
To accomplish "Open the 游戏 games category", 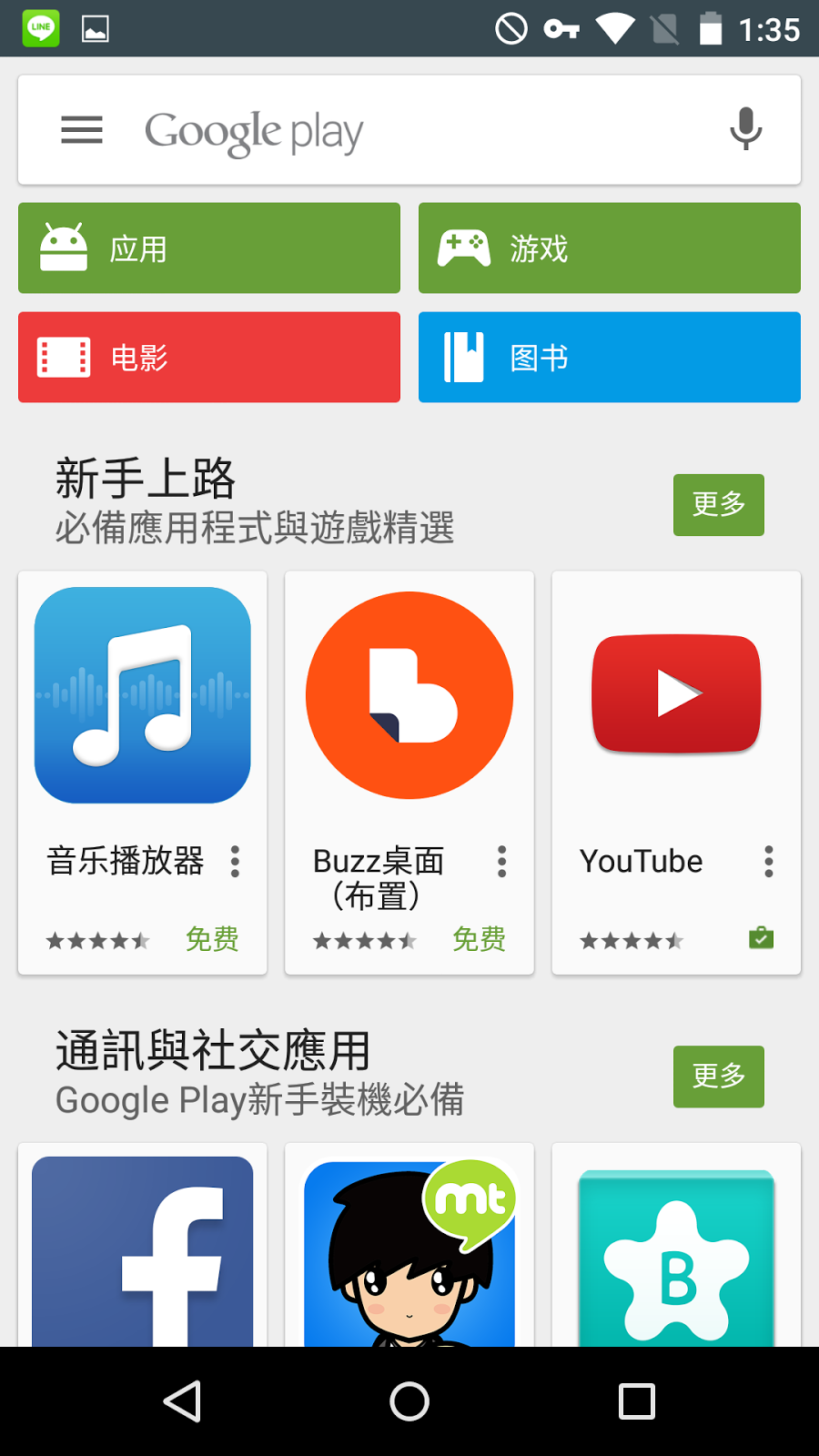I will pos(610,248).
